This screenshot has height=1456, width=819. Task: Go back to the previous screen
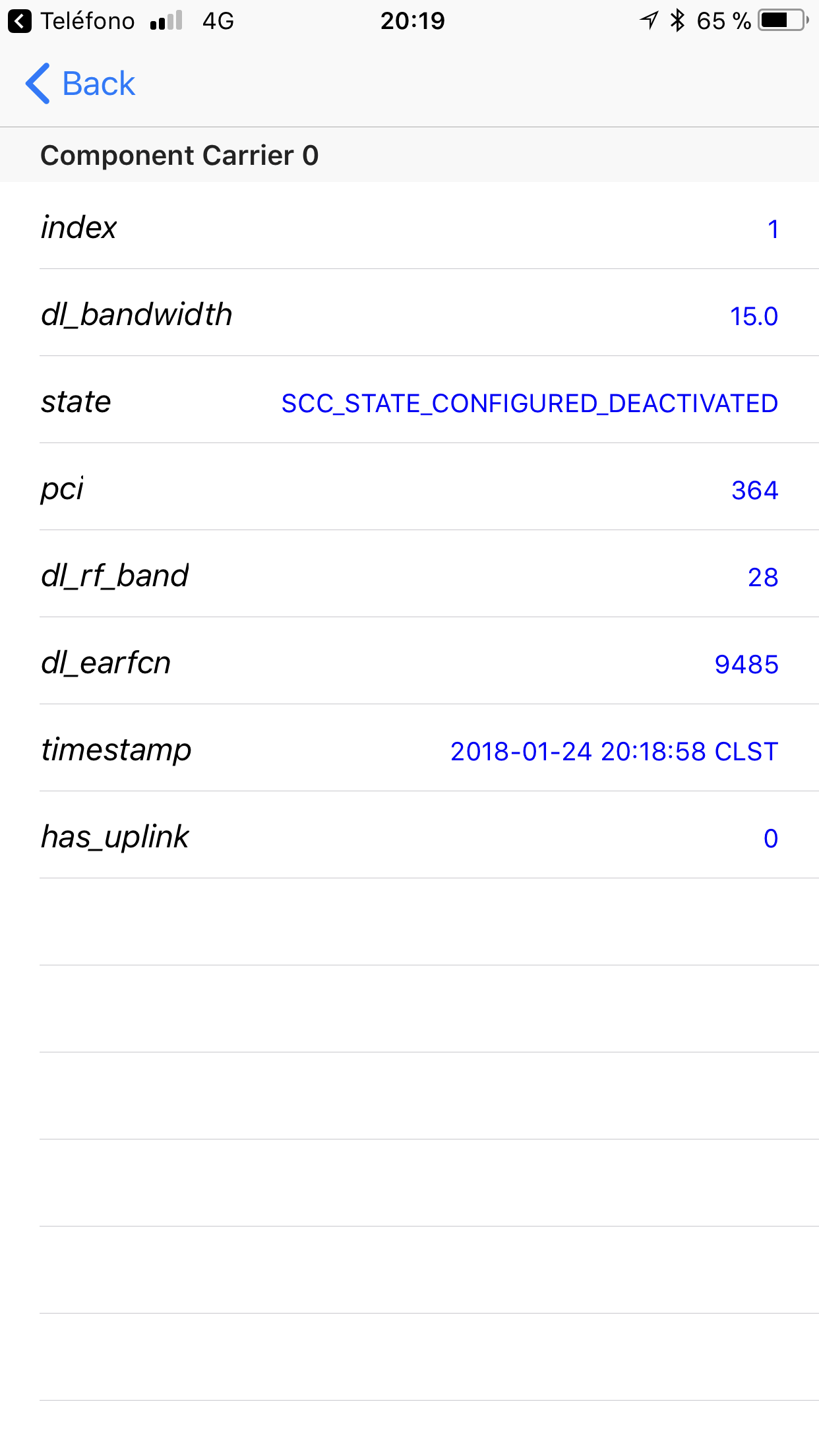click(x=80, y=84)
